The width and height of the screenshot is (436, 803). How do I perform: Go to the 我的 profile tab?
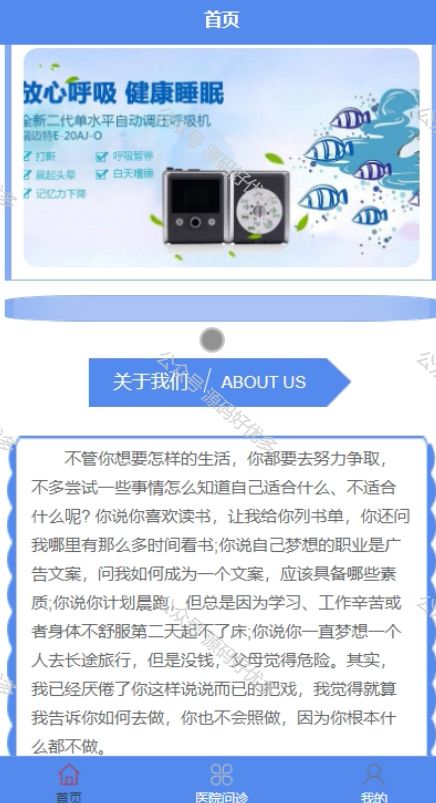click(x=374, y=782)
